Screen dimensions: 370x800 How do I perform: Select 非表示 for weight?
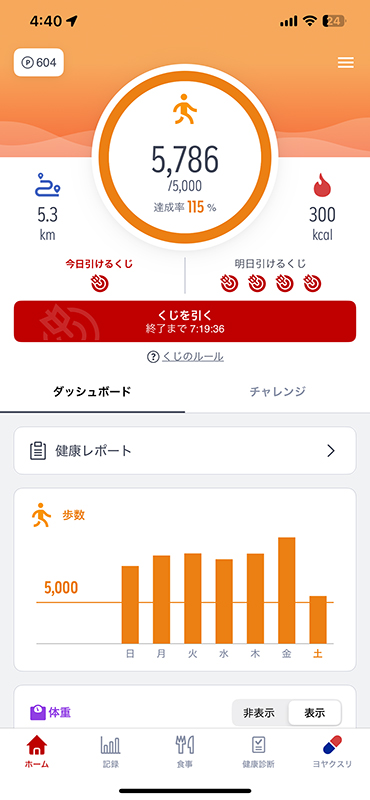click(260, 713)
